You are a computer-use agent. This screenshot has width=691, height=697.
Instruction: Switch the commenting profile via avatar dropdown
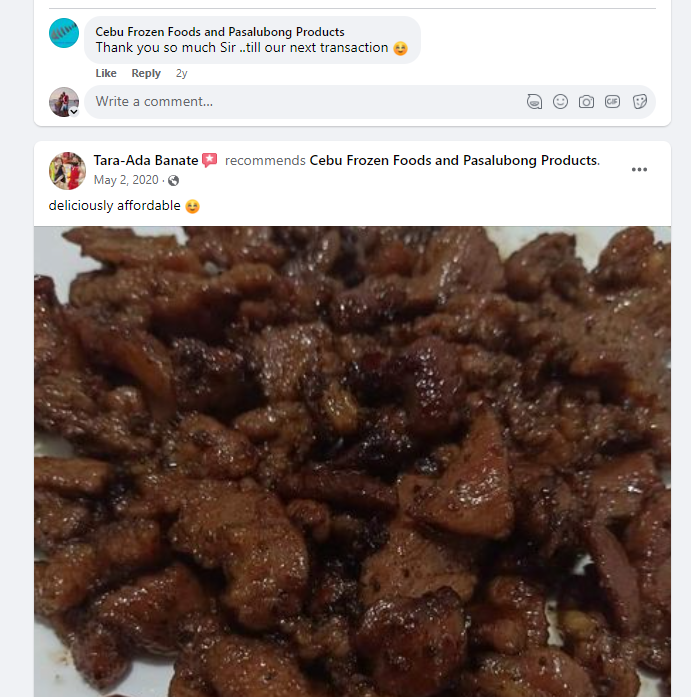click(x=73, y=111)
